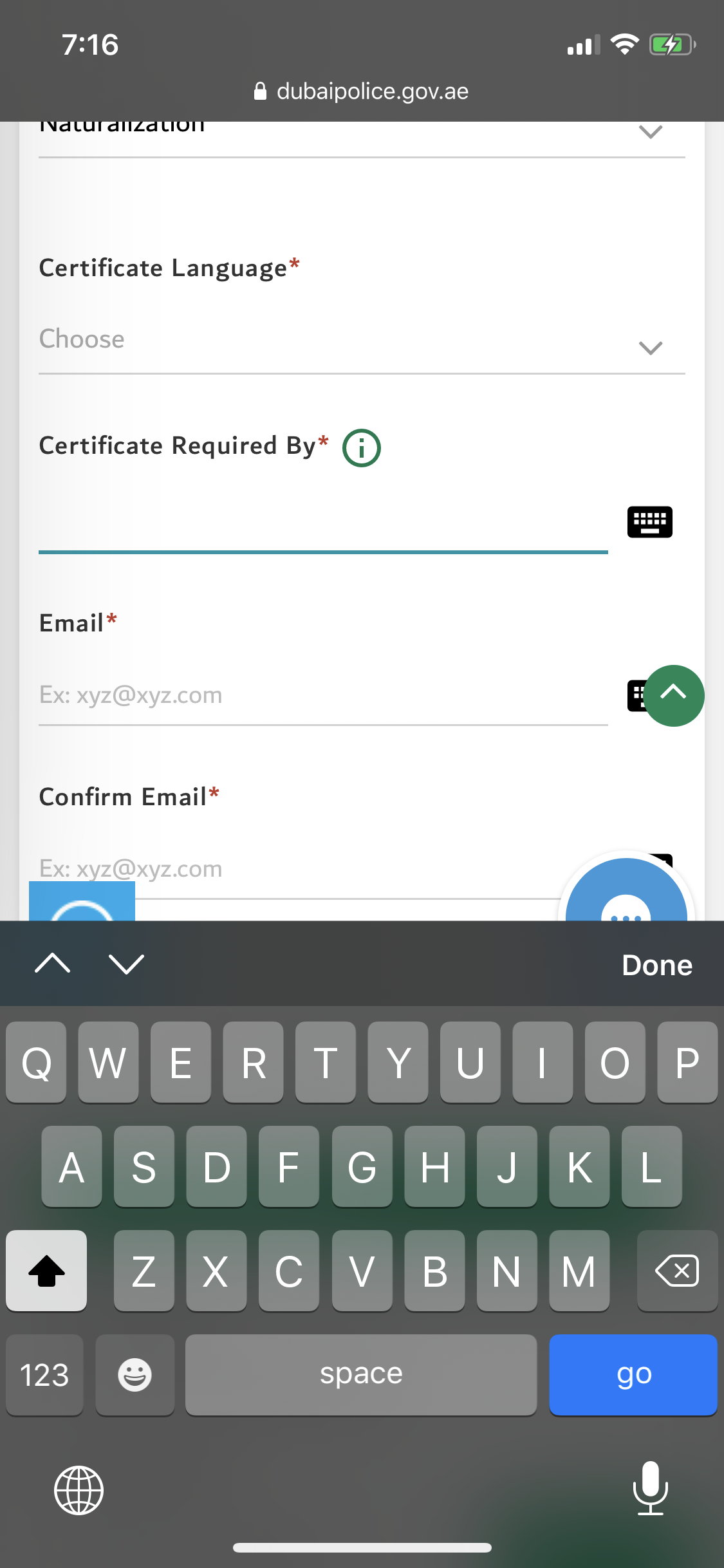The height and width of the screenshot is (1568, 724).
Task: Tap Done above the keyboard
Action: [x=657, y=965]
